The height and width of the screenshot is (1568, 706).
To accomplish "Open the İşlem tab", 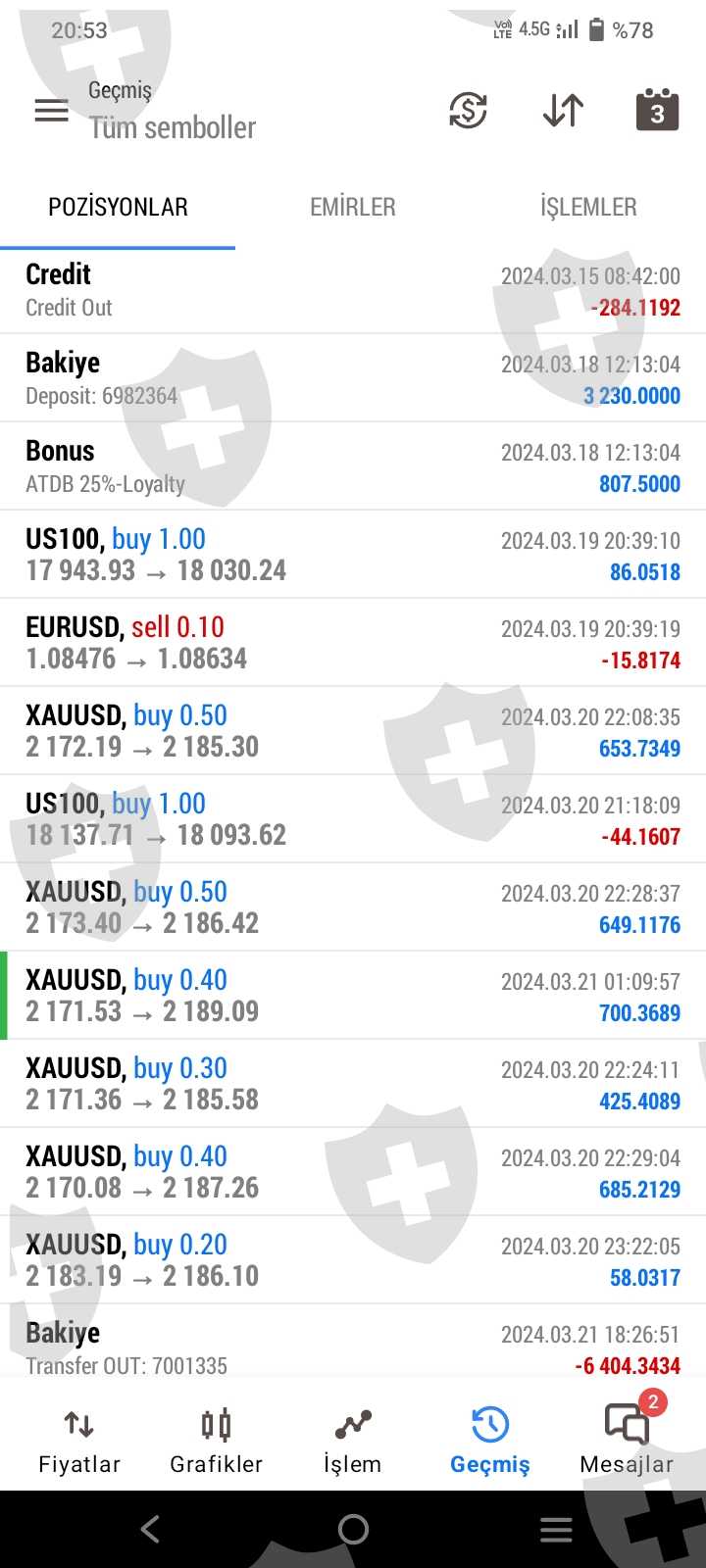I will tap(352, 1439).
